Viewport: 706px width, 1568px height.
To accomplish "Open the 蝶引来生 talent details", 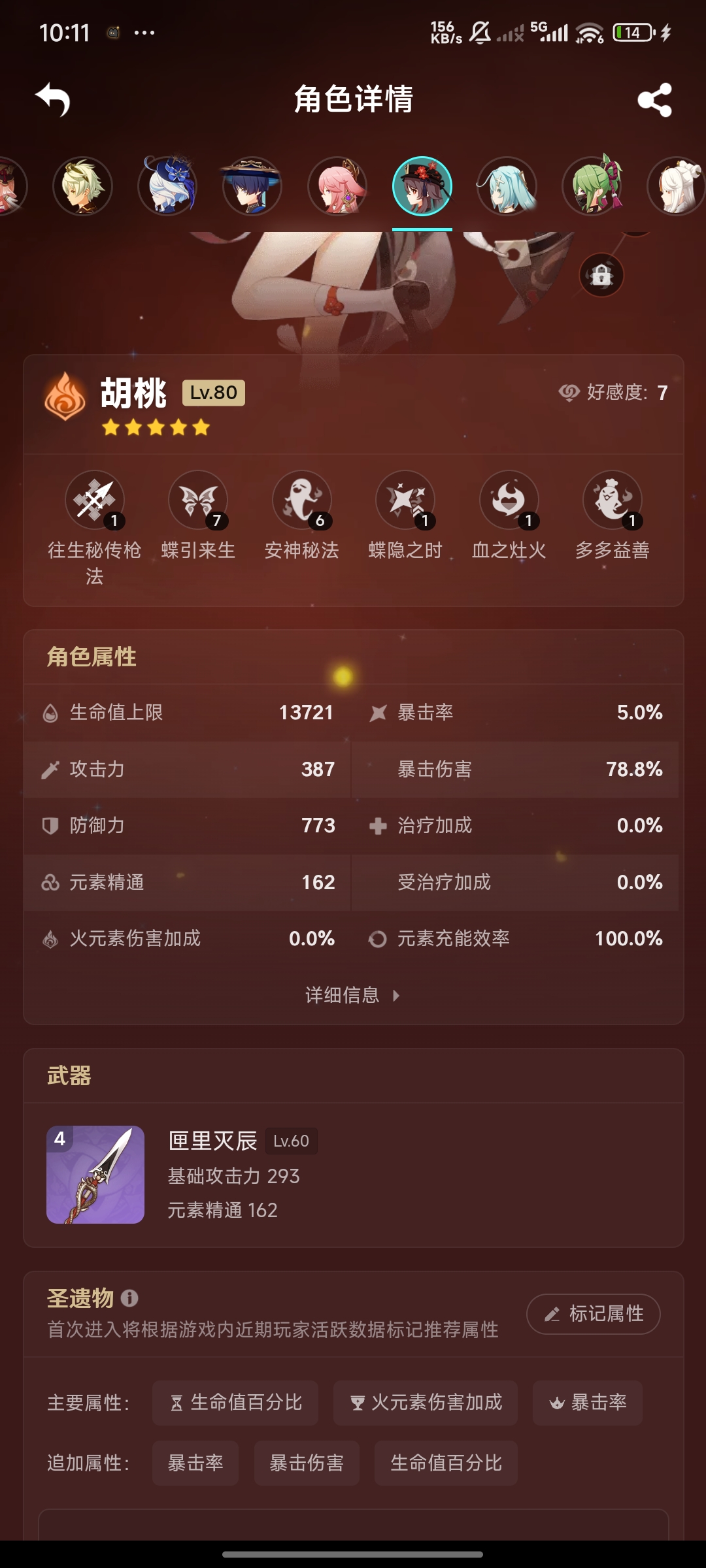I will pos(198,501).
